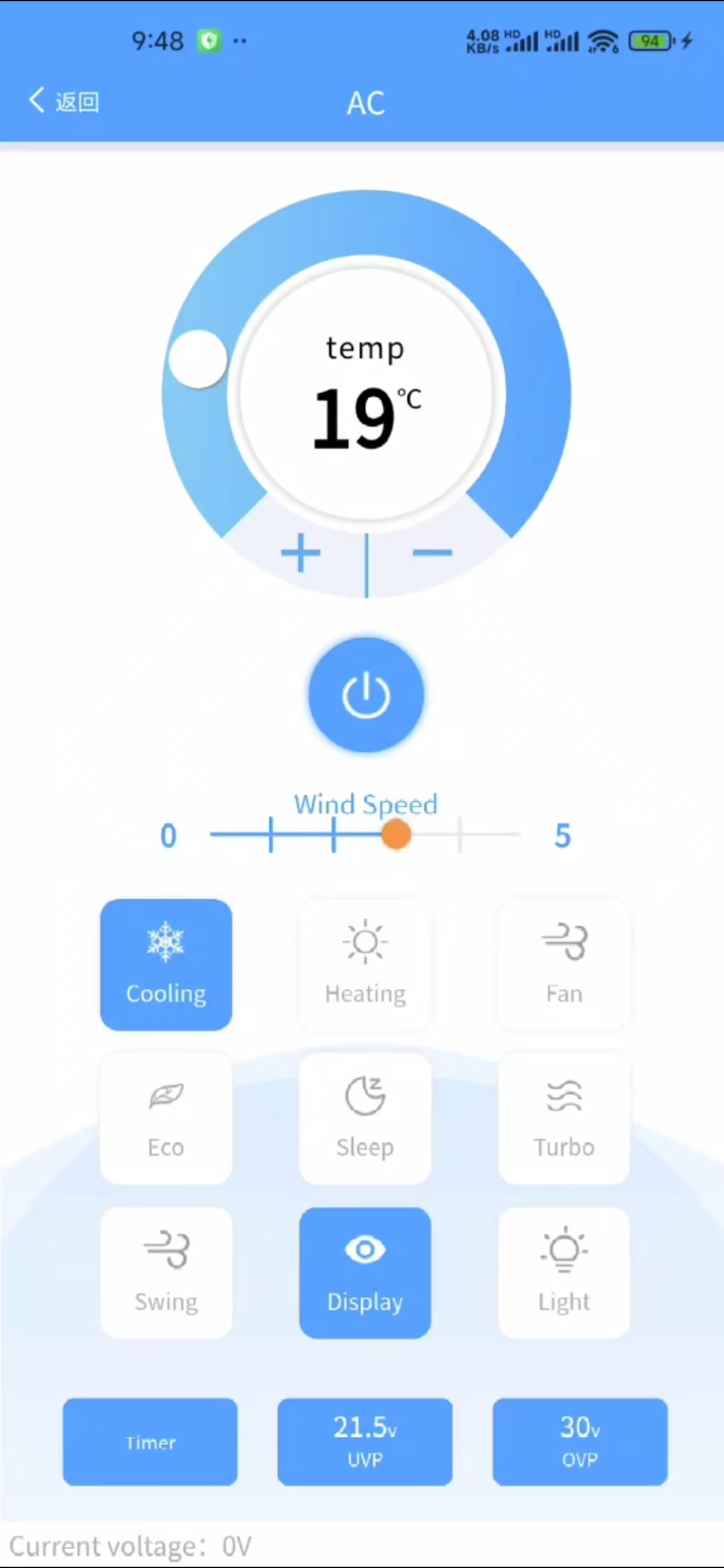Image resolution: width=724 pixels, height=1568 pixels.
Task: Toggle the AC power button
Action: tap(366, 694)
